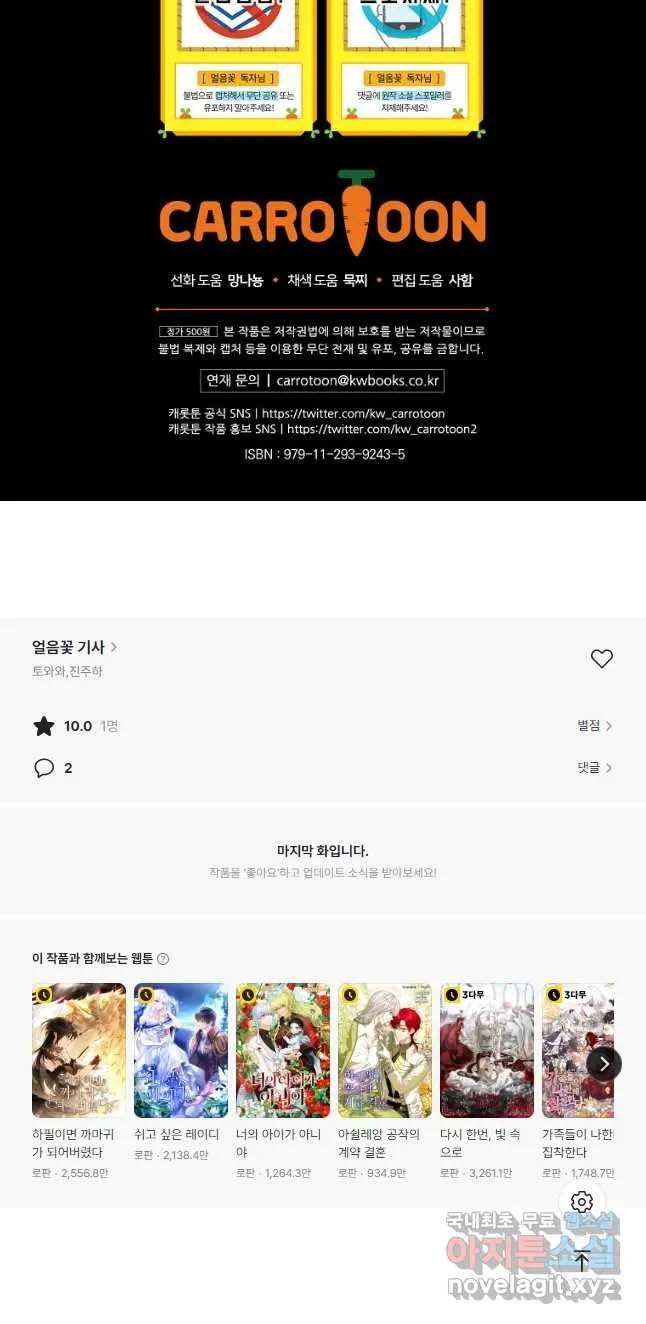Open the webtoon 하필이면 까마귀가 되어버렸다
This screenshot has width=646, height=1324.
(79, 1050)
